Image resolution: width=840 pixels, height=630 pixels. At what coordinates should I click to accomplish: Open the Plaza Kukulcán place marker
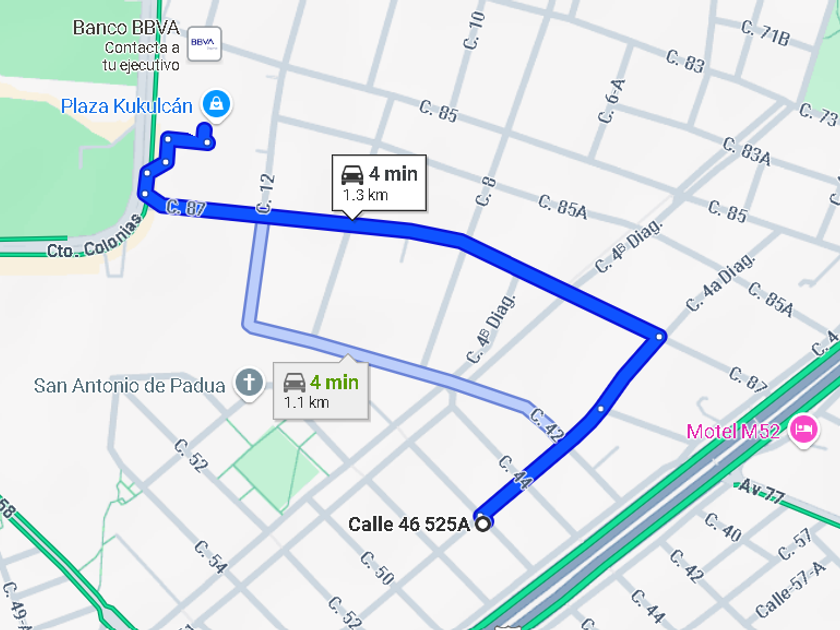click(x=216, y=103)
